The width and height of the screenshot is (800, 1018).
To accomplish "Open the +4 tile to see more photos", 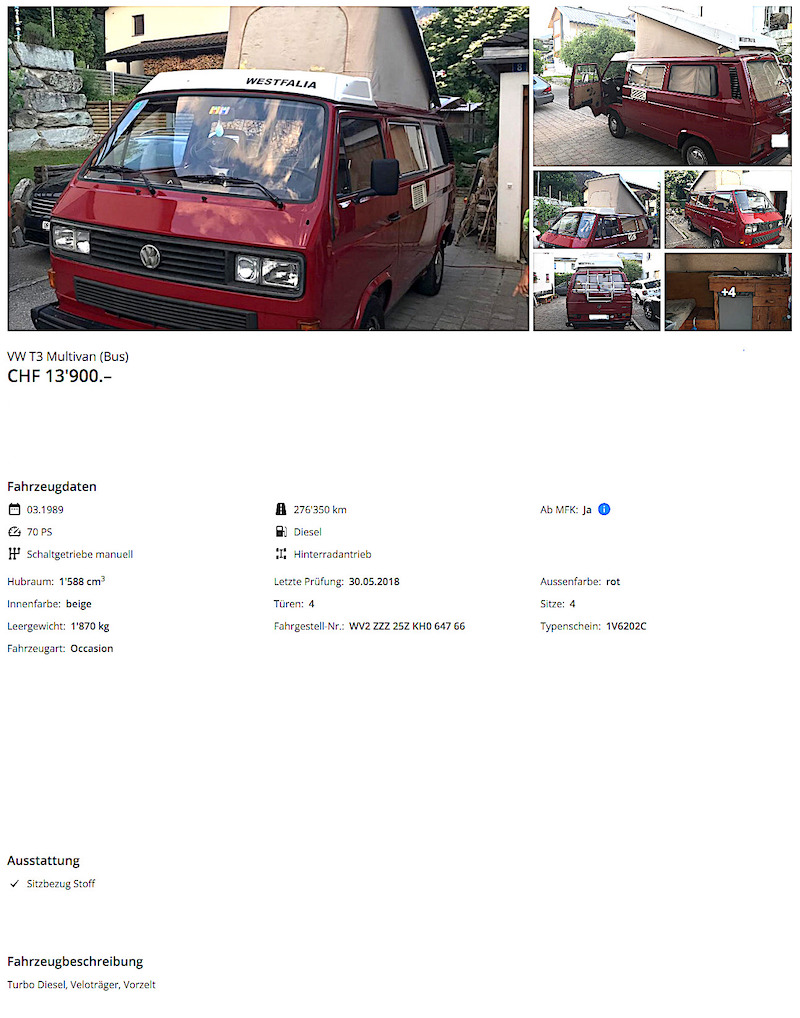I will (728, 292).
